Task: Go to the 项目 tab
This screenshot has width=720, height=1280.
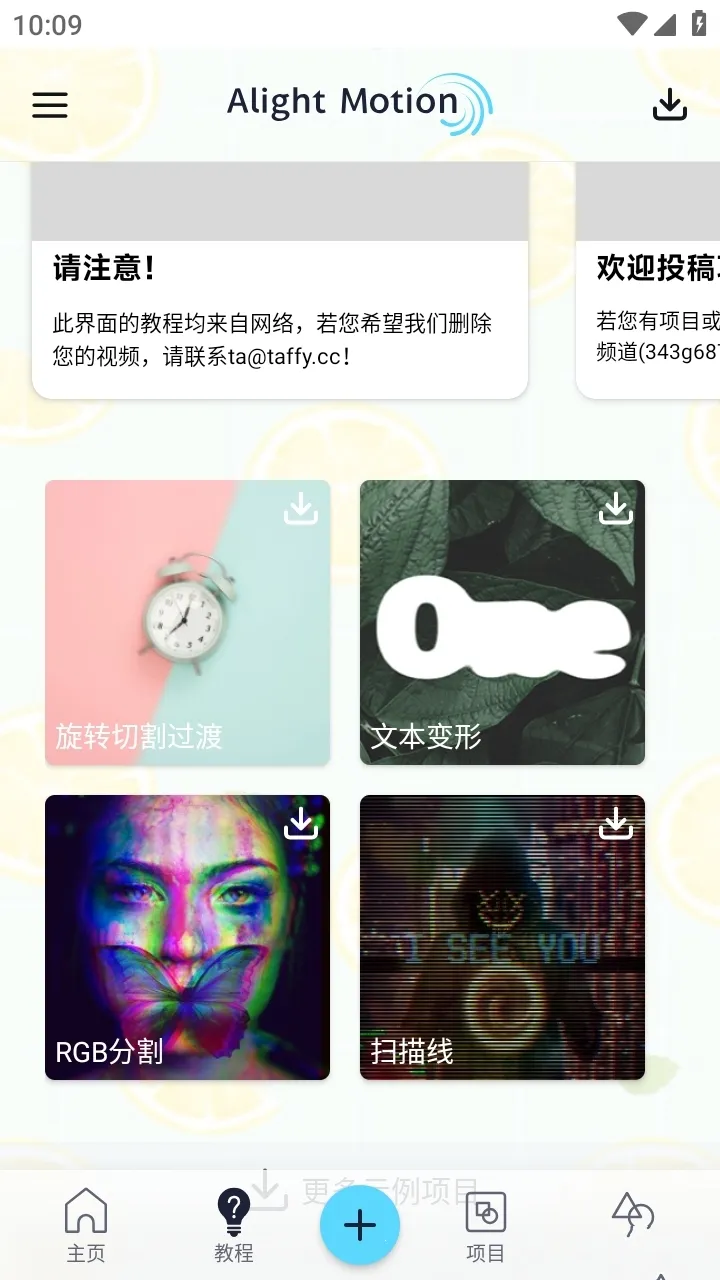Action: [x=486, y=1226]
